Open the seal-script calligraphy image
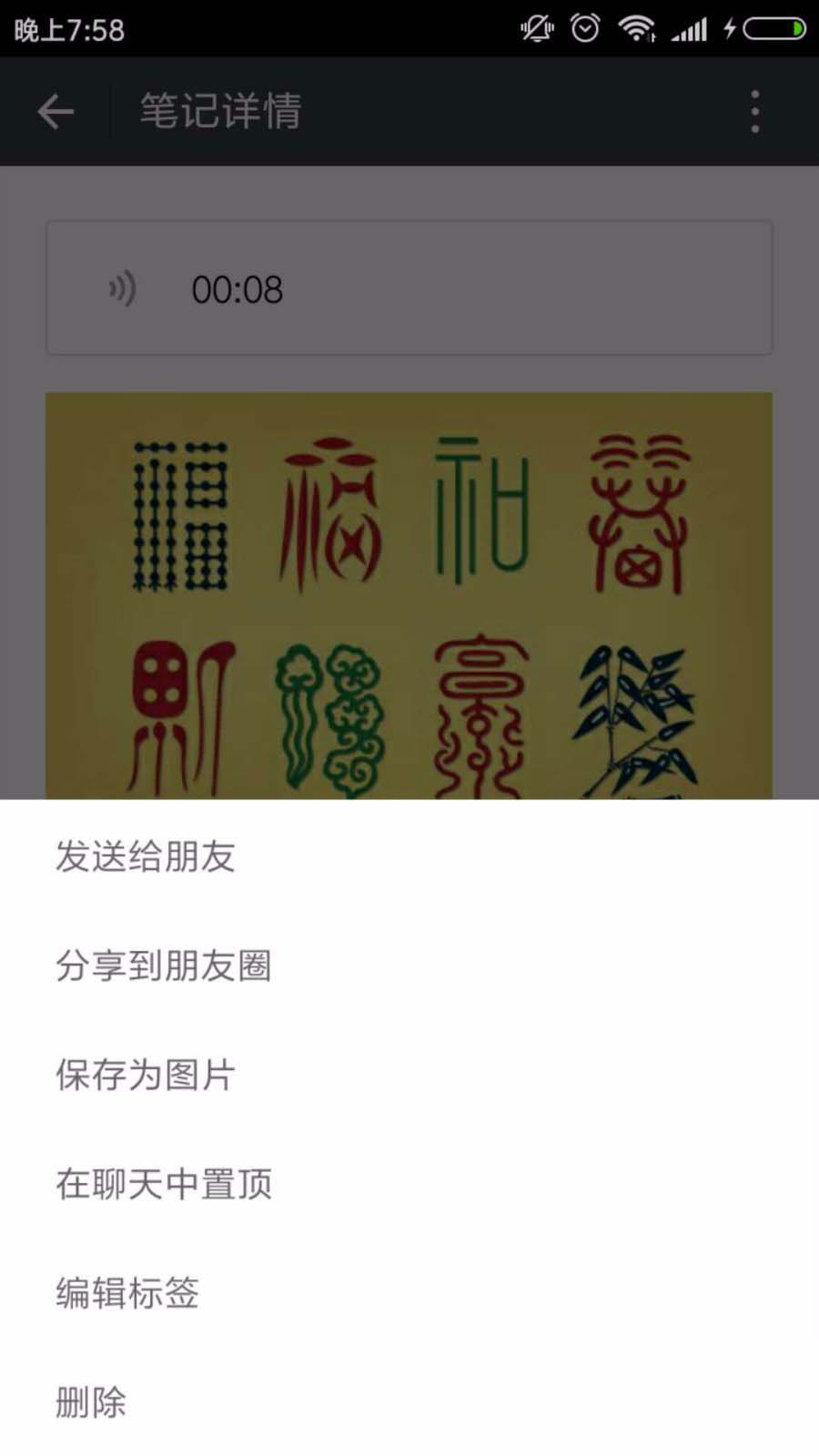The width and height of the screenshot is (819, 1456). 409,596
